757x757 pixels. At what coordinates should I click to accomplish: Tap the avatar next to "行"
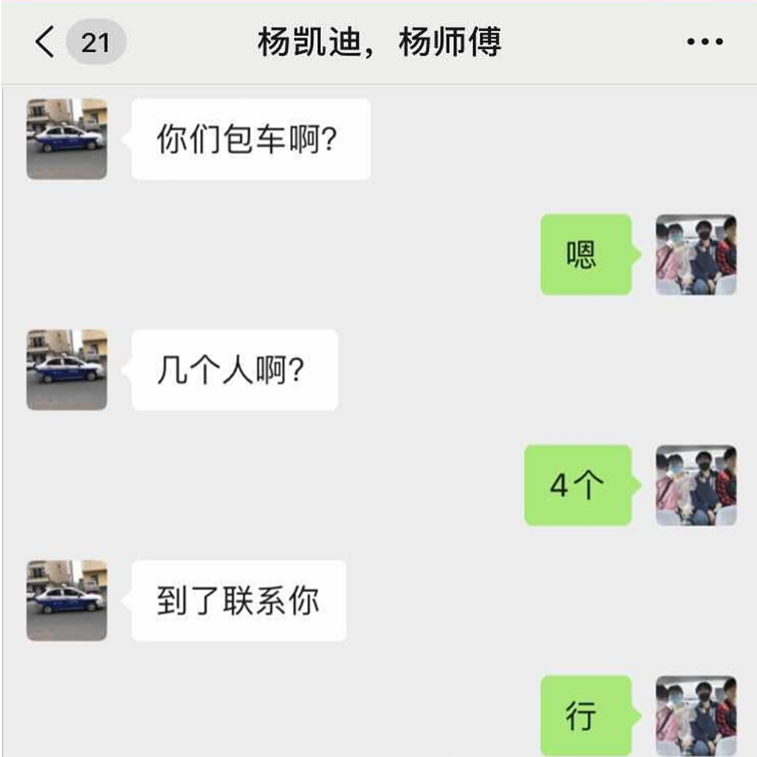click(696, 715)
